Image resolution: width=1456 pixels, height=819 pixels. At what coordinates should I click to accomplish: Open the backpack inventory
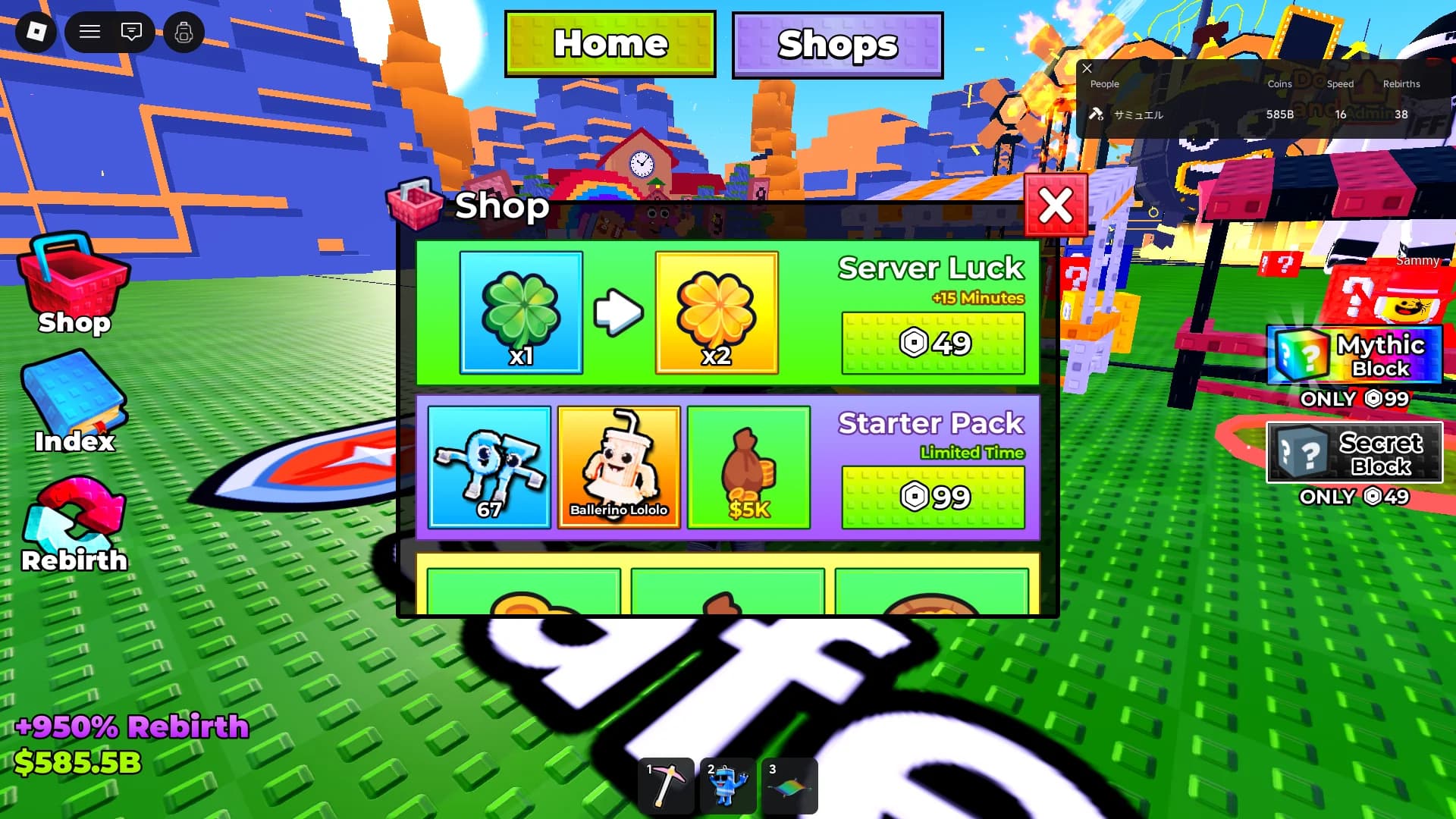point(184,33)
